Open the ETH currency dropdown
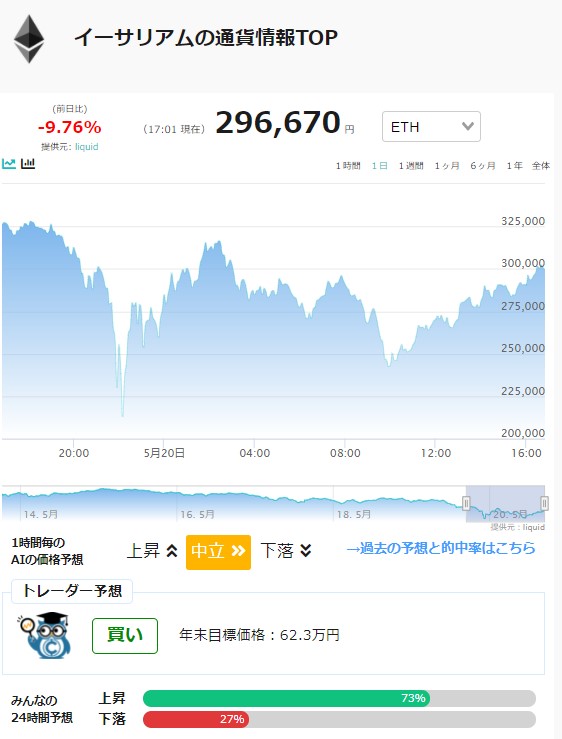 pyautogui.click(x=431, y=126)
